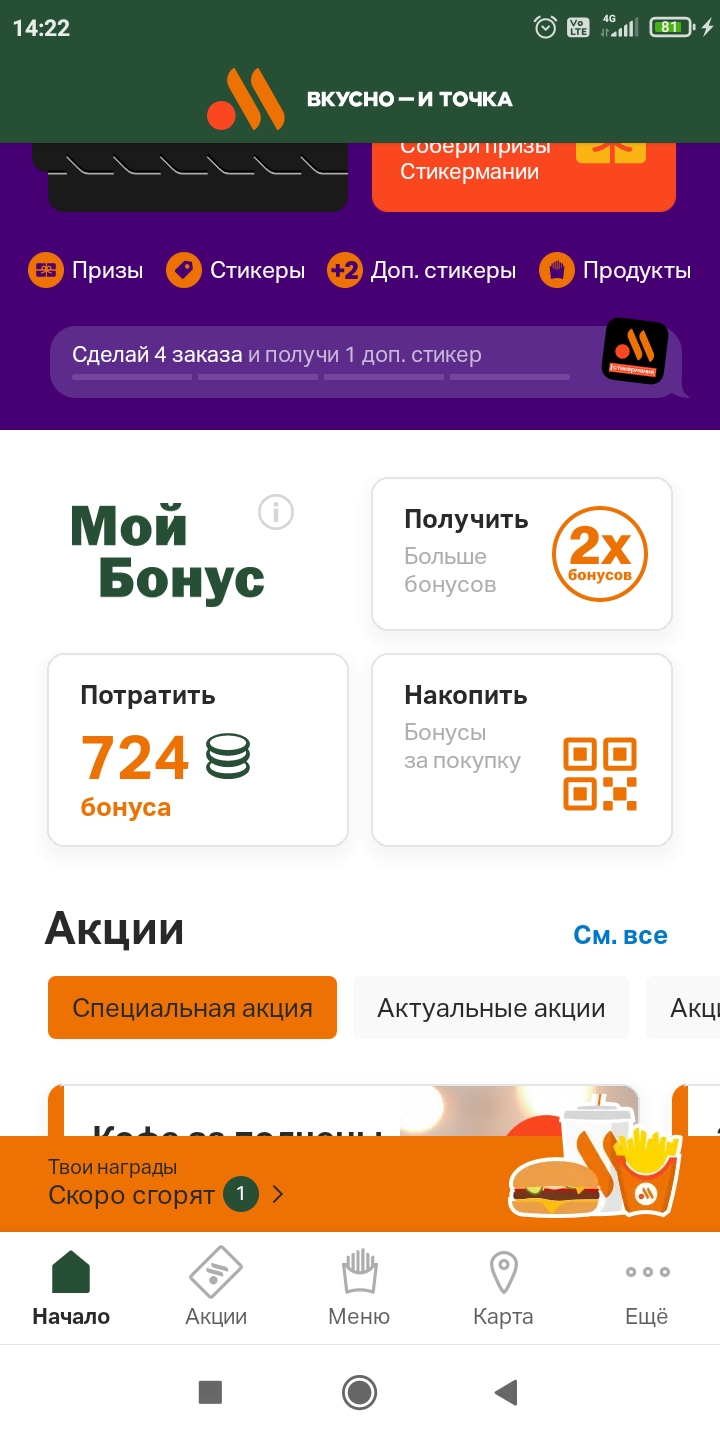Tap the system back button
The height and width of the screenshot is (1440, 720).
[506, 1392]
